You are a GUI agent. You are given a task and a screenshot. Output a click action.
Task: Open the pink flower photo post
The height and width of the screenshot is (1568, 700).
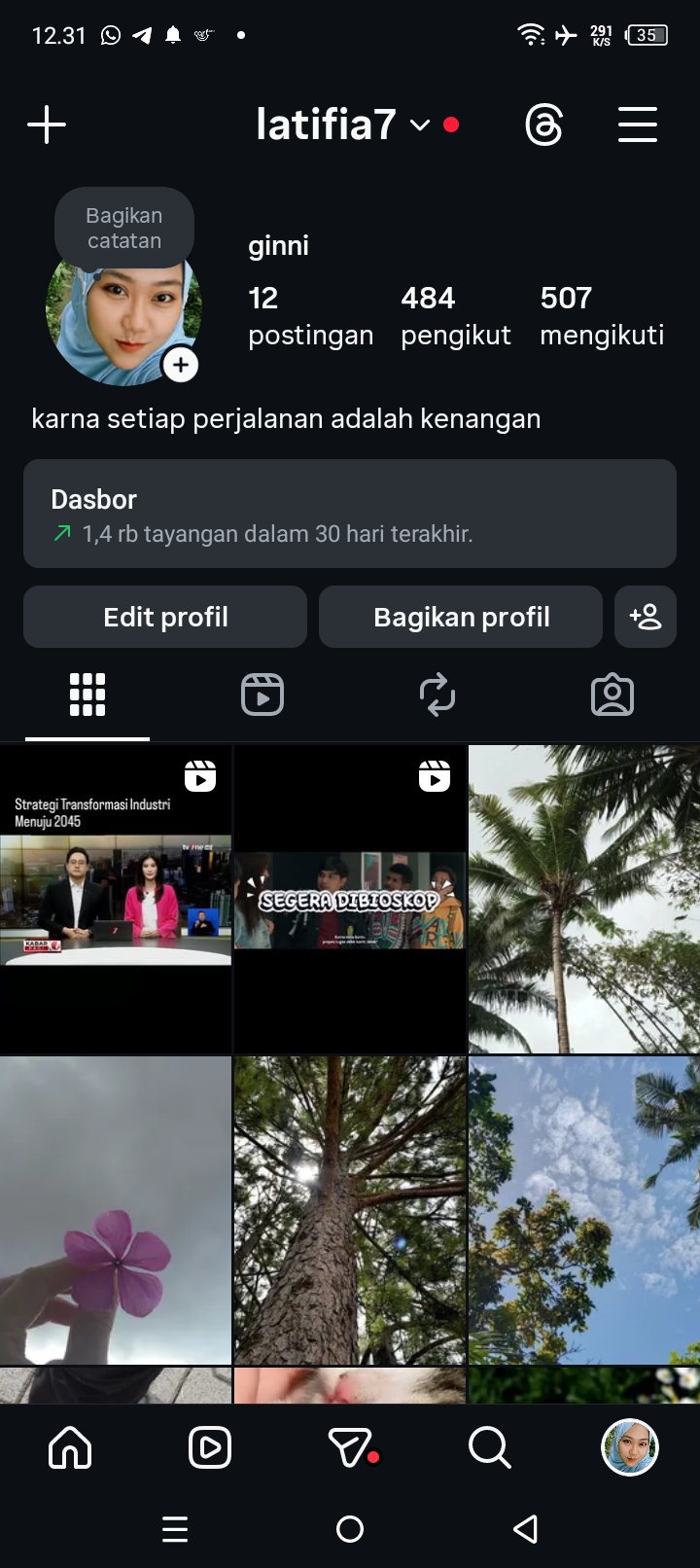116,1210
